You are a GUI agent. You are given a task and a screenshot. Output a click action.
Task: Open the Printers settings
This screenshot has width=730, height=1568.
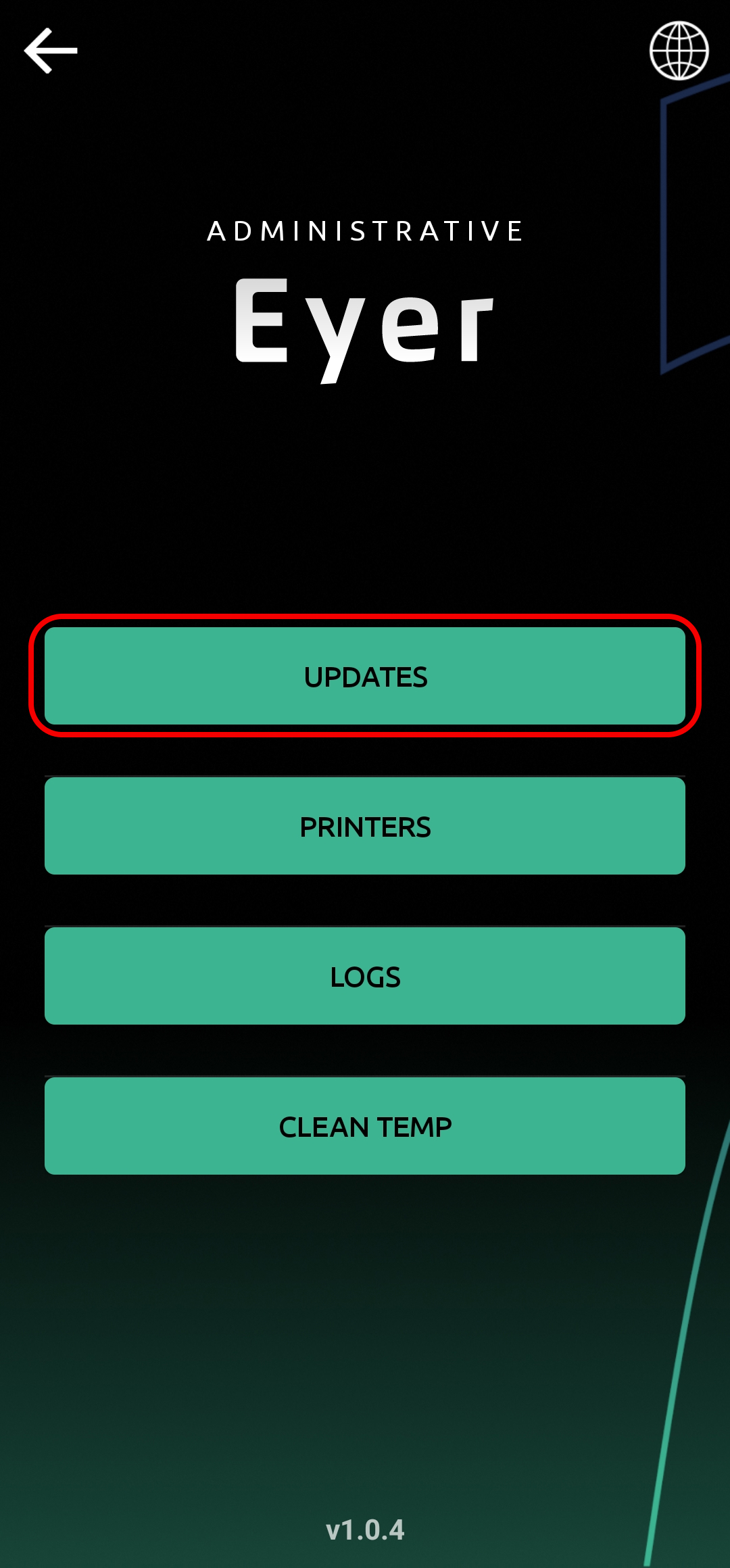(x=365, y=826)
